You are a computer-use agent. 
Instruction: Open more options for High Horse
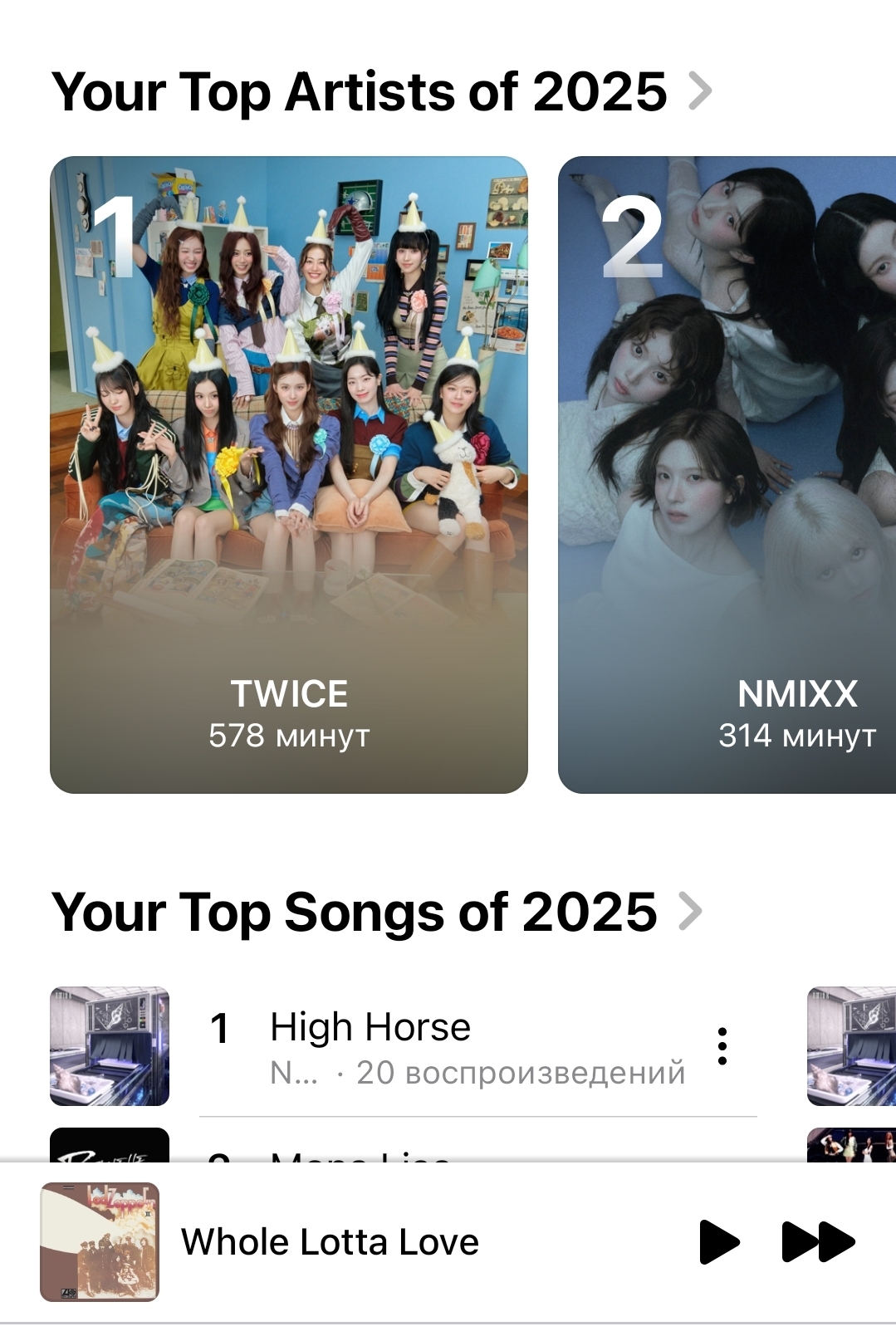coord(722,1046)
